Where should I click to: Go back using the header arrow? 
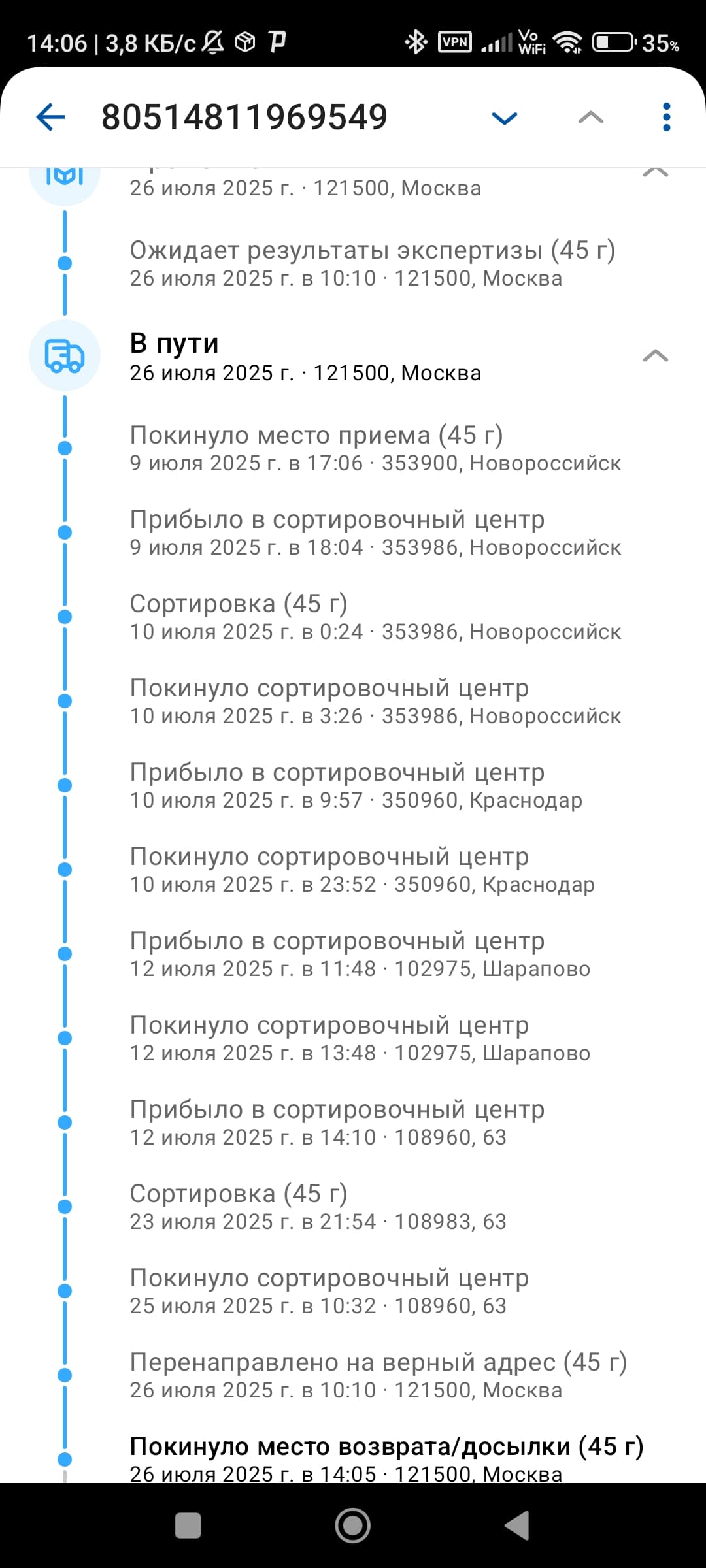[50, 118]
